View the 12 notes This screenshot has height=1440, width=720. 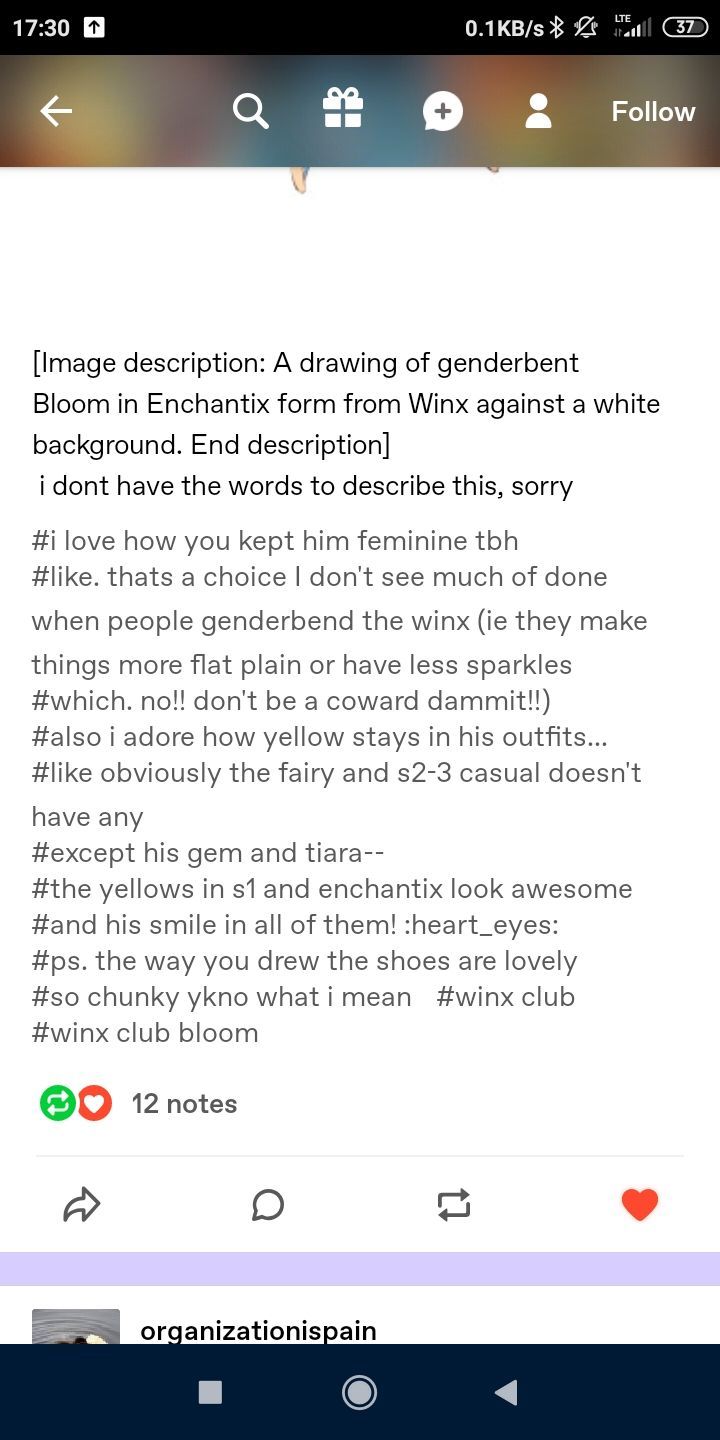pyautogui.click(x=184, y=1104)
